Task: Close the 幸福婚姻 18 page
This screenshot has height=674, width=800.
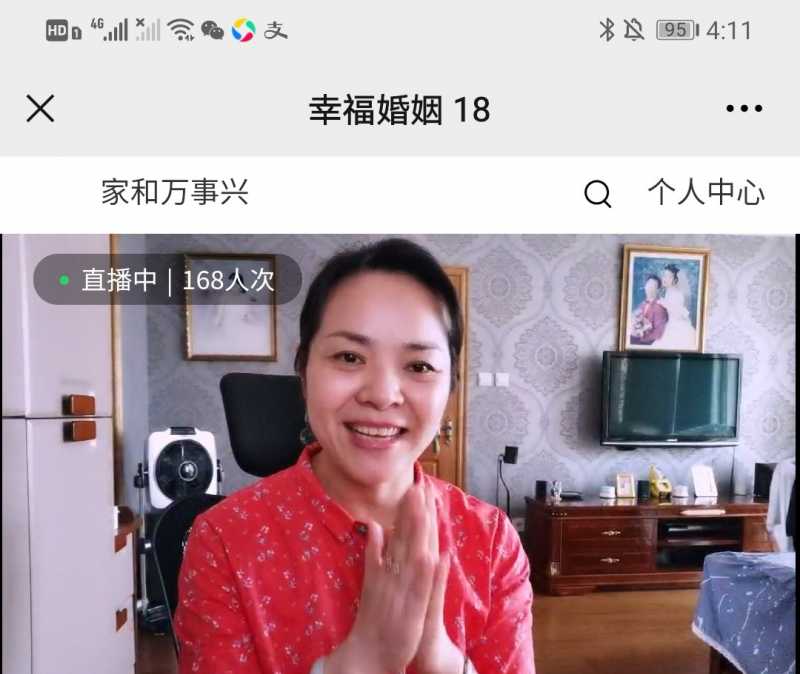Action: click(x=40, y=109)
